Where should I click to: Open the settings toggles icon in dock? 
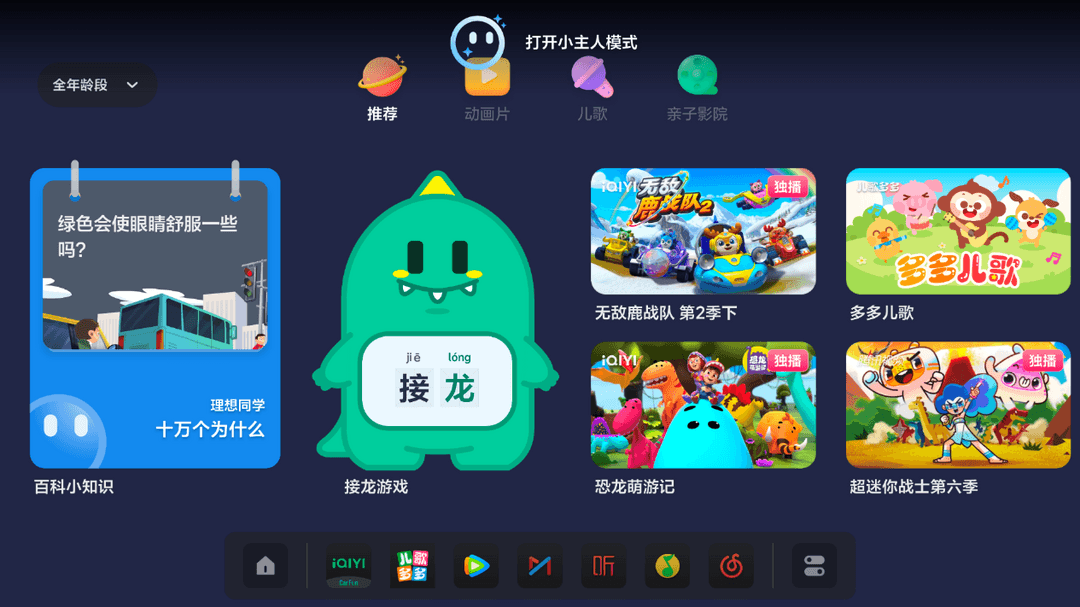(814, 566)
